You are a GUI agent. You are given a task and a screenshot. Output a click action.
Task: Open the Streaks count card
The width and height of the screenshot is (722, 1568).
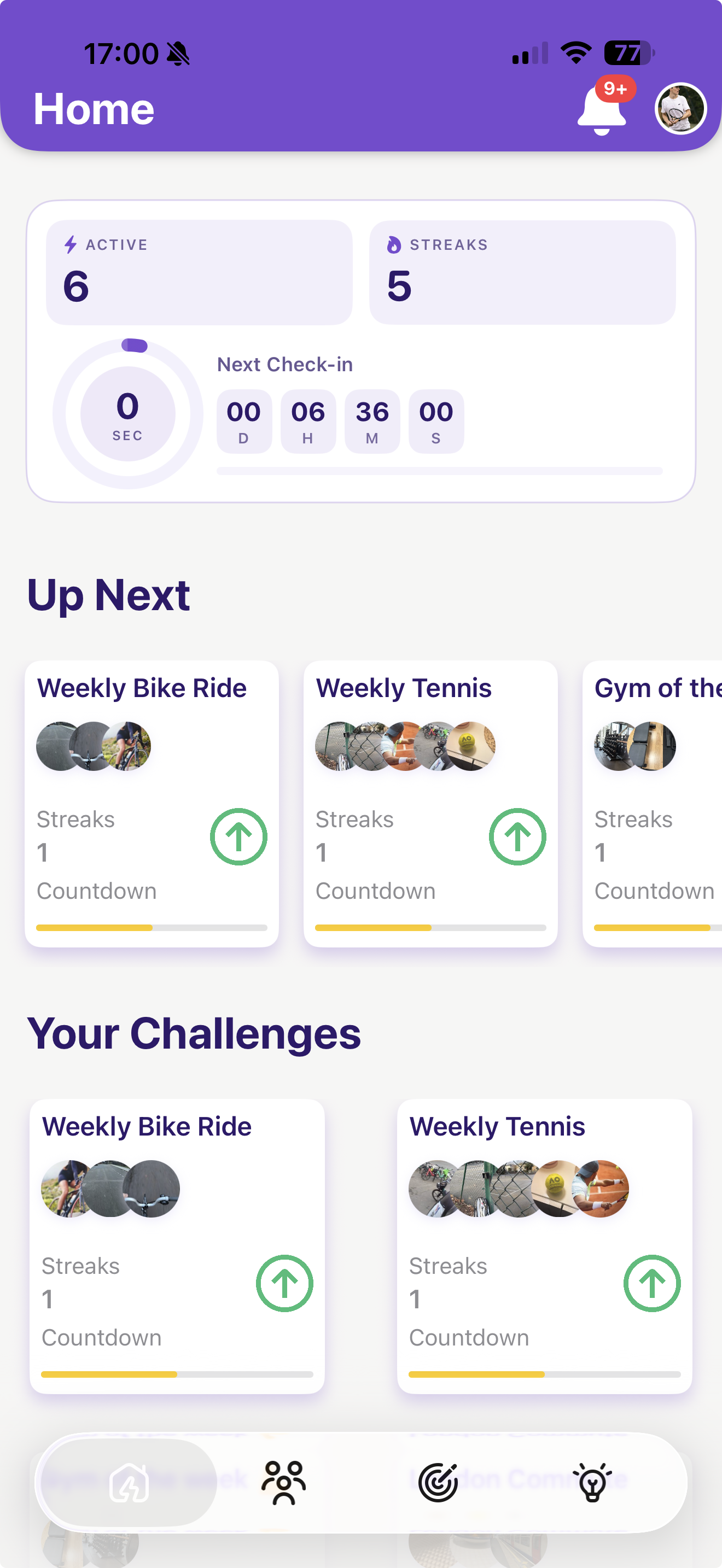pyautogui.click(x=522, y=272)
